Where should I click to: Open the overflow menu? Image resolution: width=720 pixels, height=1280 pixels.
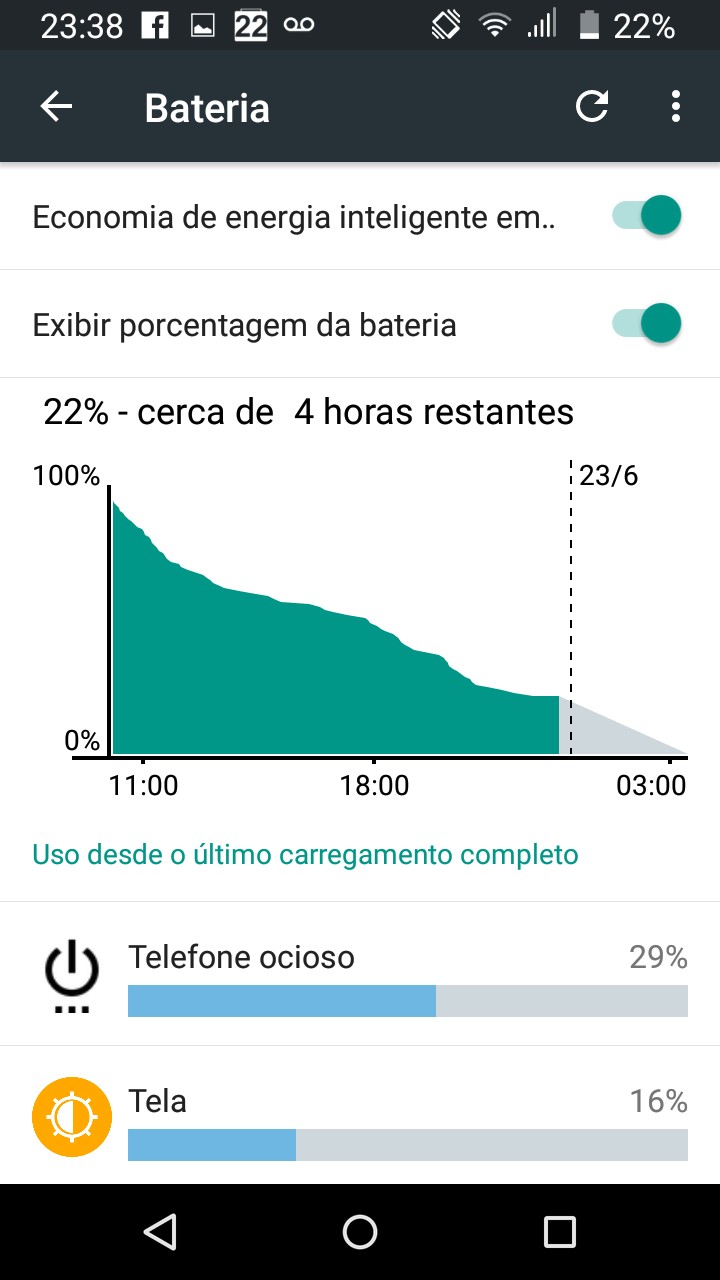click(x=677, y=107)
